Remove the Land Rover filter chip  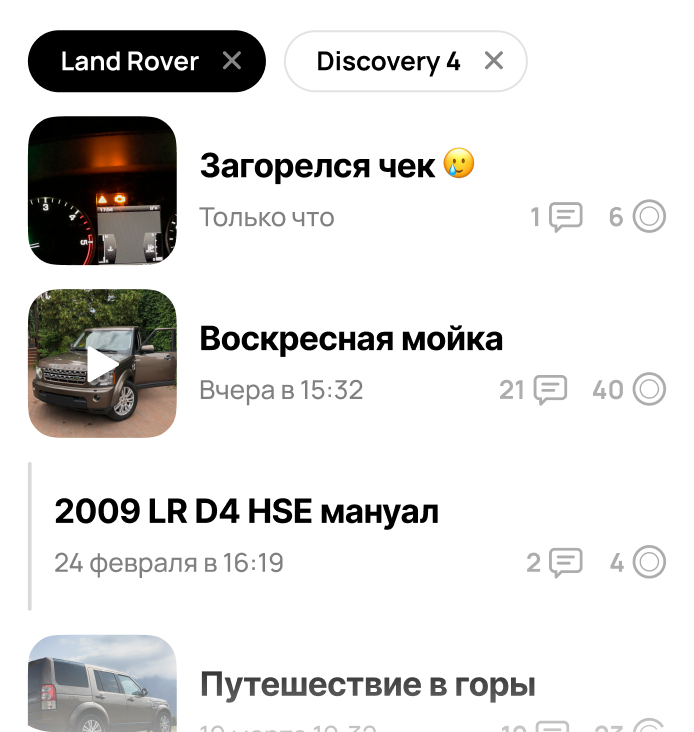pos(232,62)
